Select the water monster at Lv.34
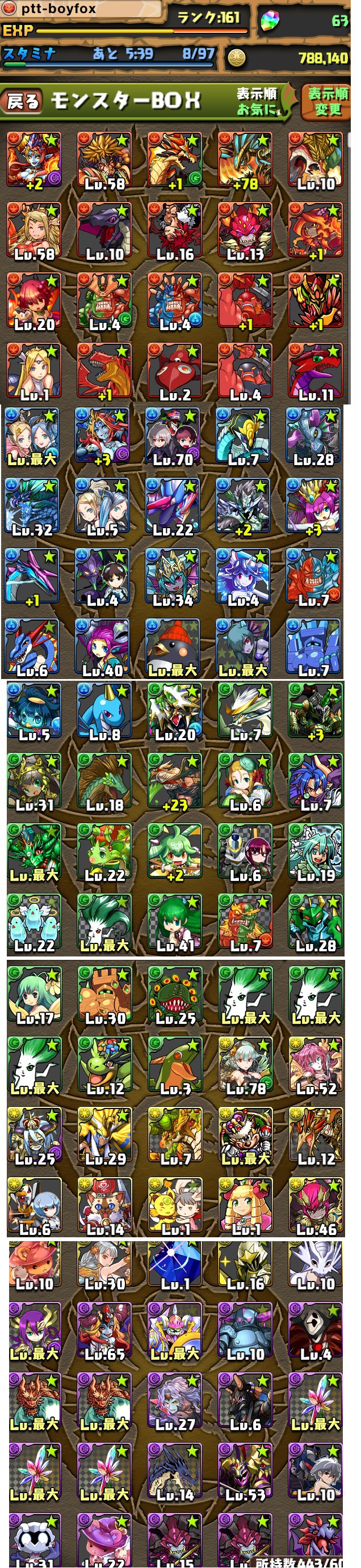The image size is (361, 1568). (173, 576)
